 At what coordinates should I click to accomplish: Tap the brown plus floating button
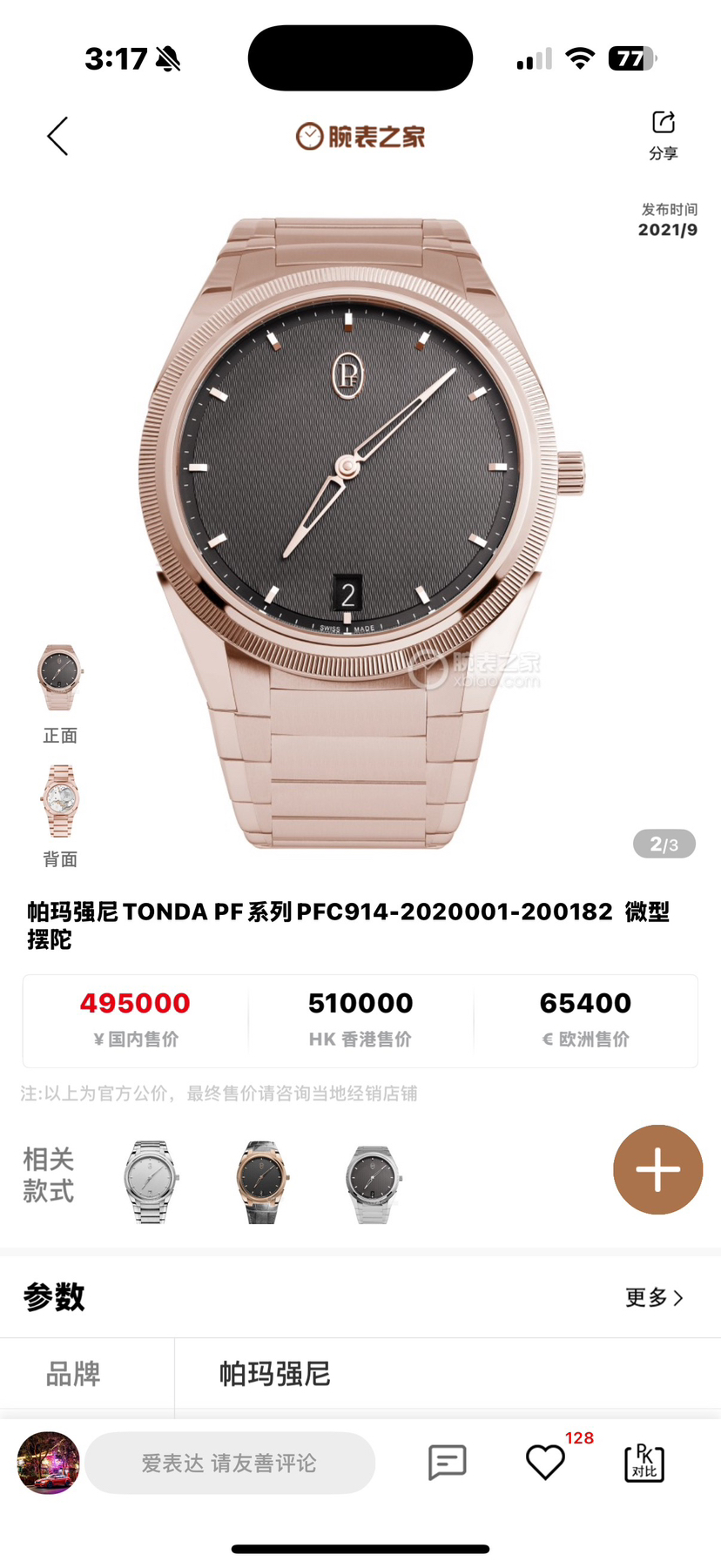657,1169
